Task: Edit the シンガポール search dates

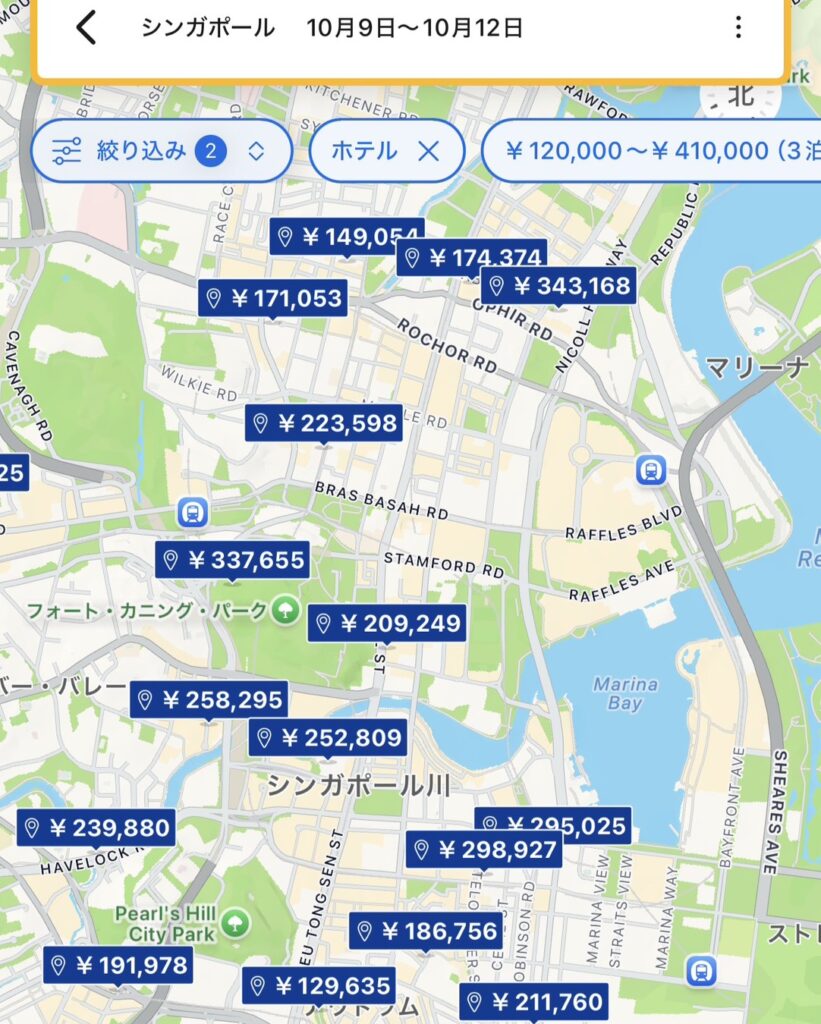Action: coord(330,28)
